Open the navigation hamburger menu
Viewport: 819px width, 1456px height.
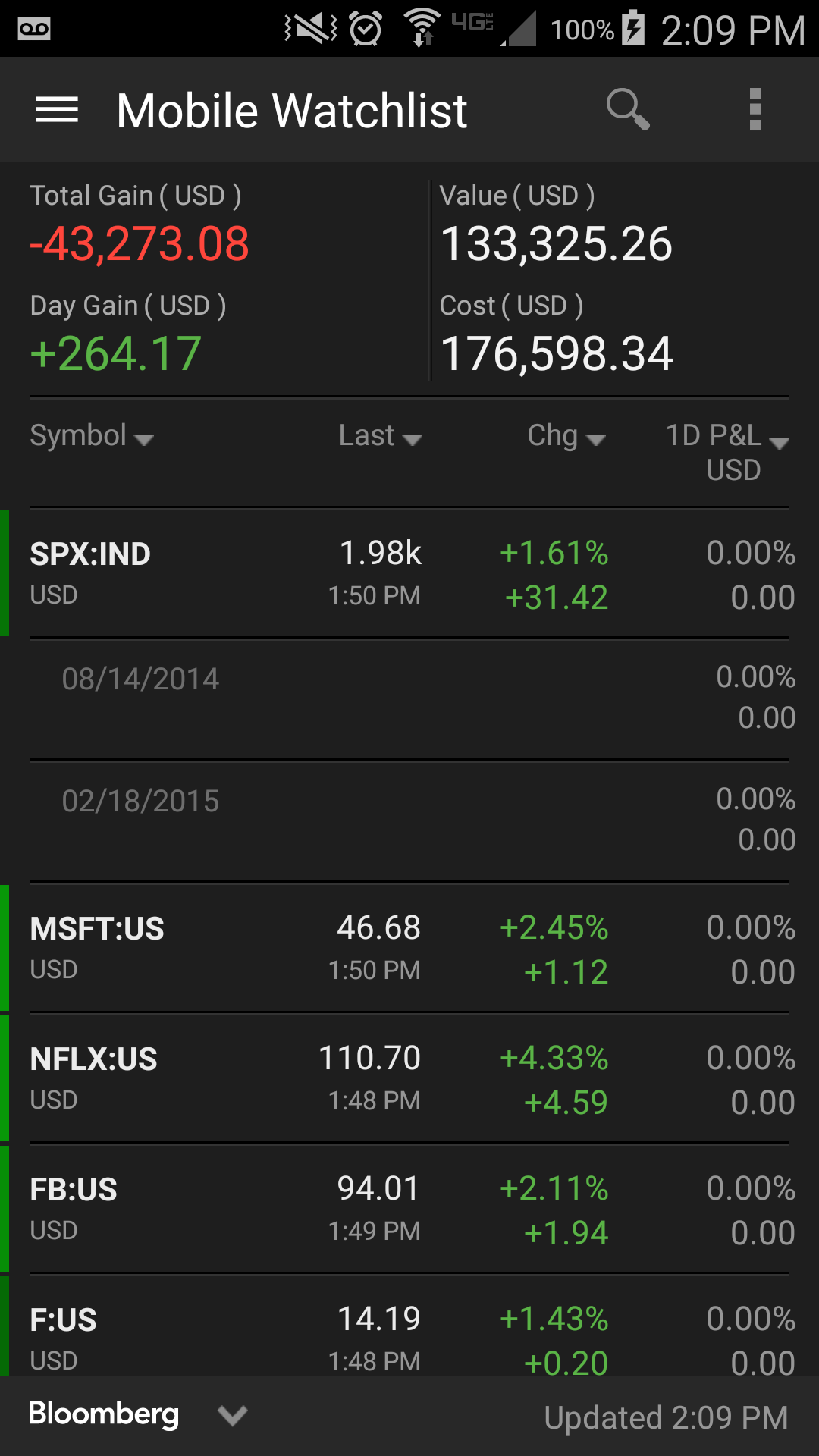click(x=57, y=109)
